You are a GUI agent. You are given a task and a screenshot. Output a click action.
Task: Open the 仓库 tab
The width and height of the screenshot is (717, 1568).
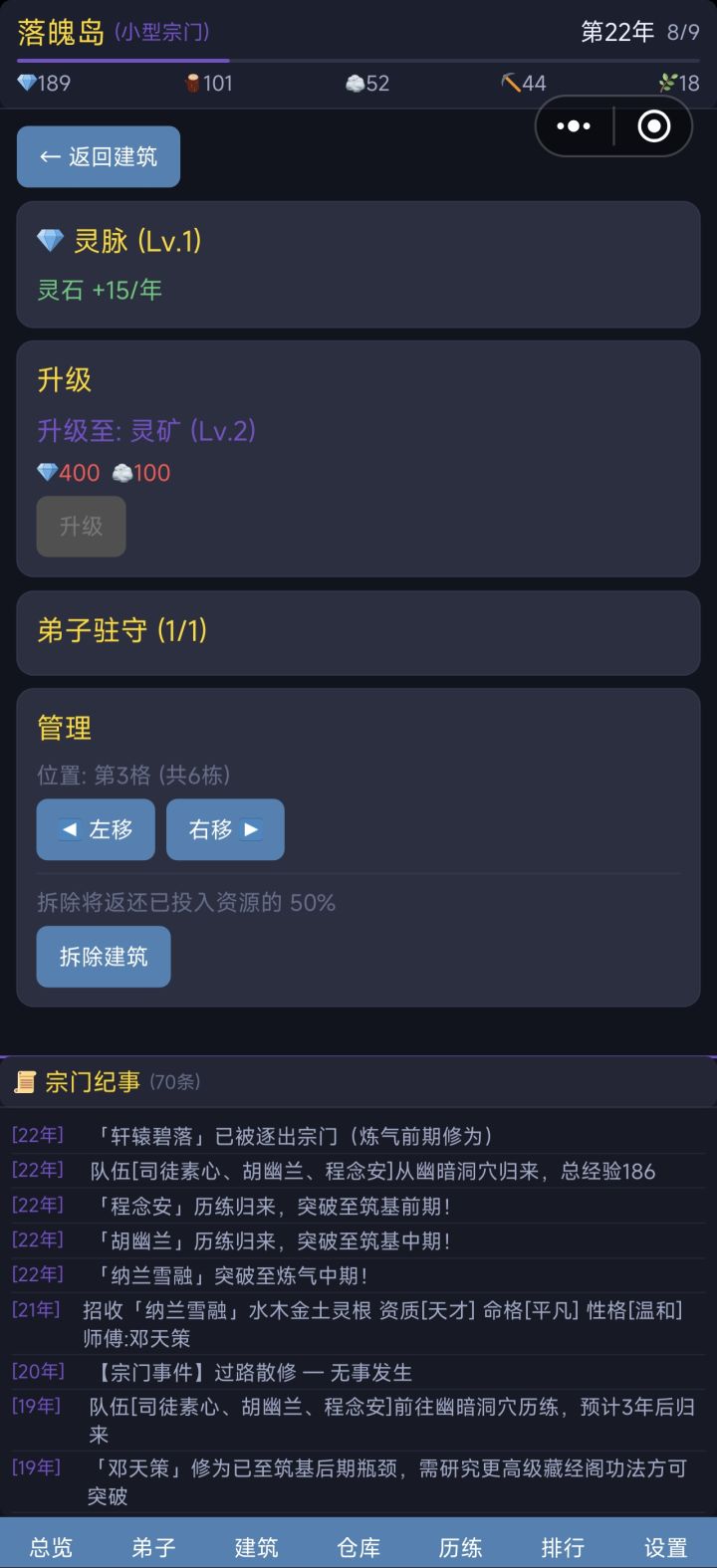tap(358, 1544)
